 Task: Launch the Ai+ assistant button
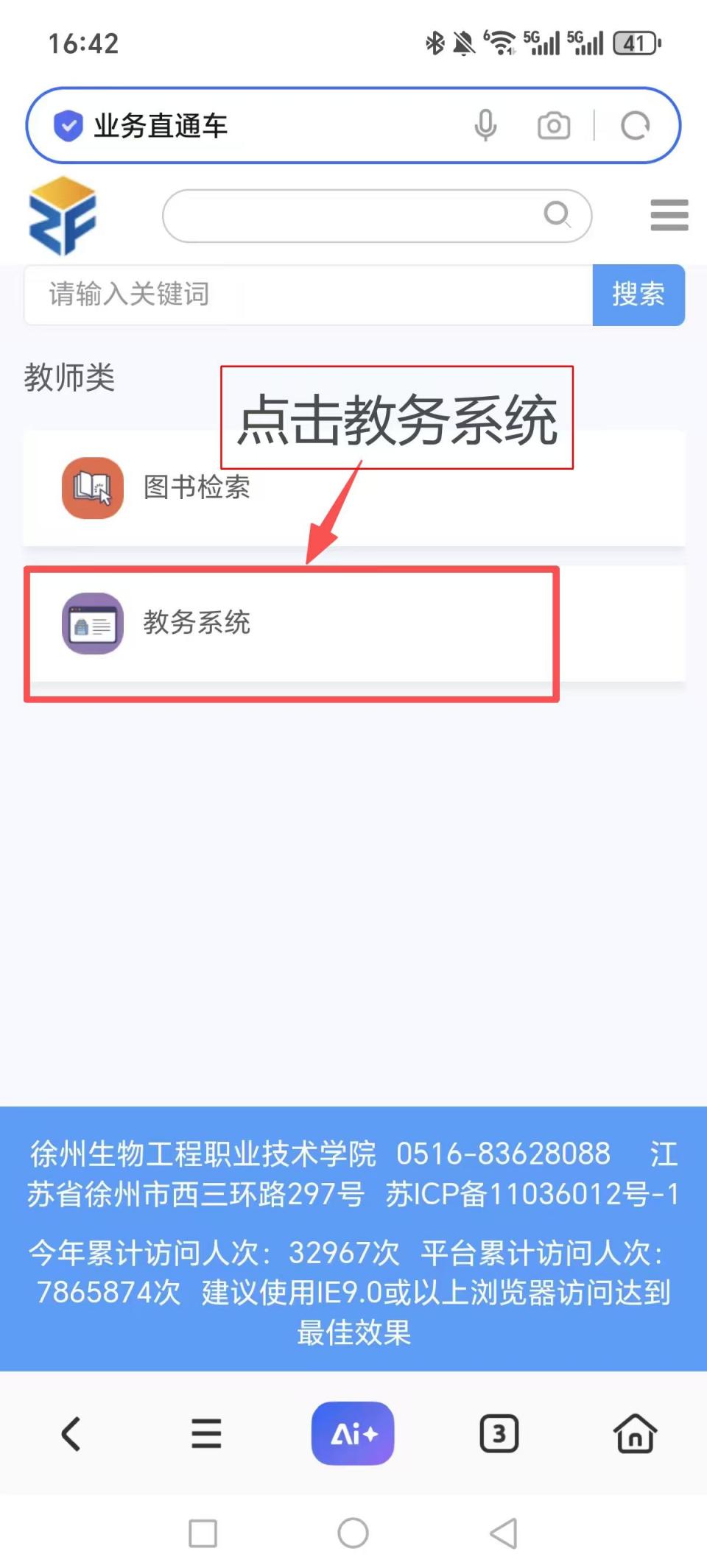pos(353,1433)
